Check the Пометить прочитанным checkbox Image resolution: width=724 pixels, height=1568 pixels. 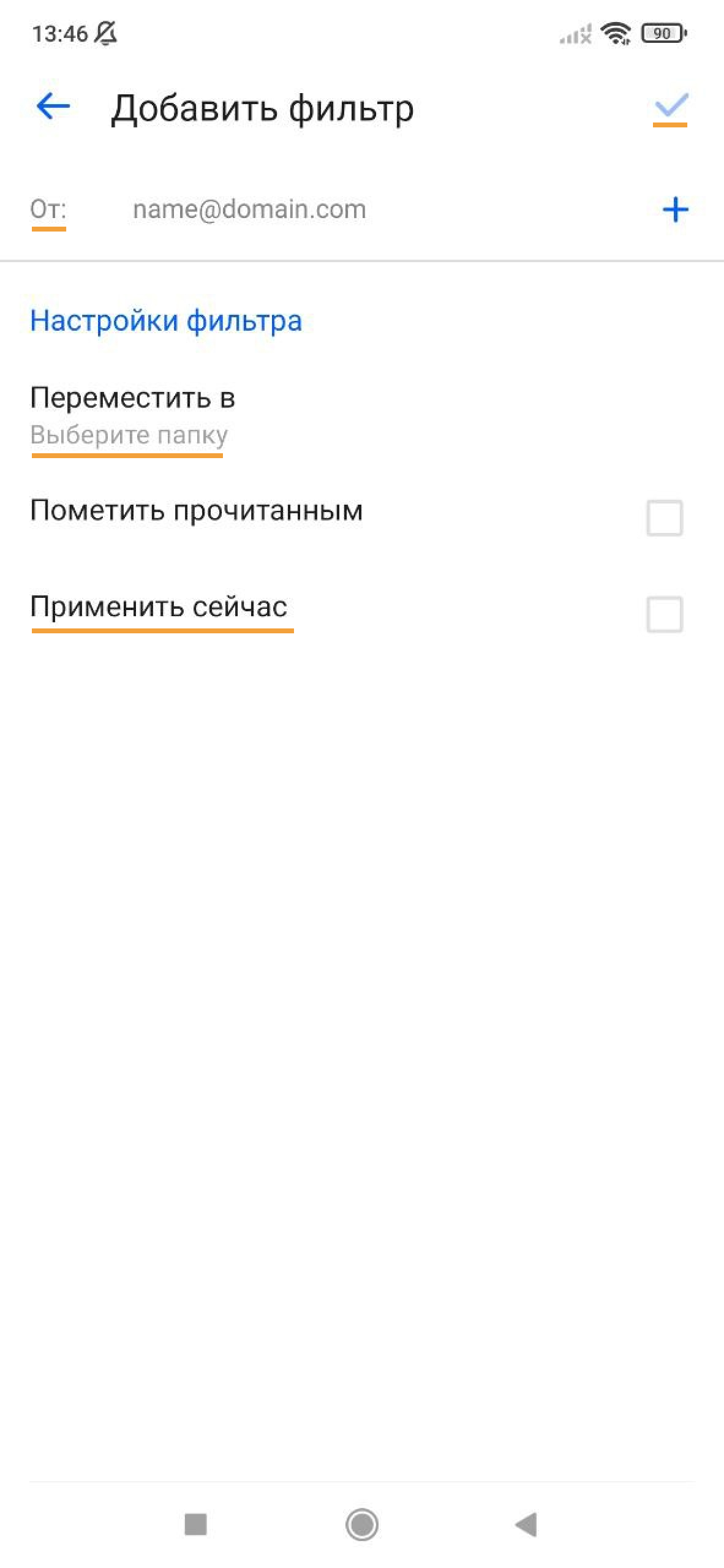pos(665,518)
